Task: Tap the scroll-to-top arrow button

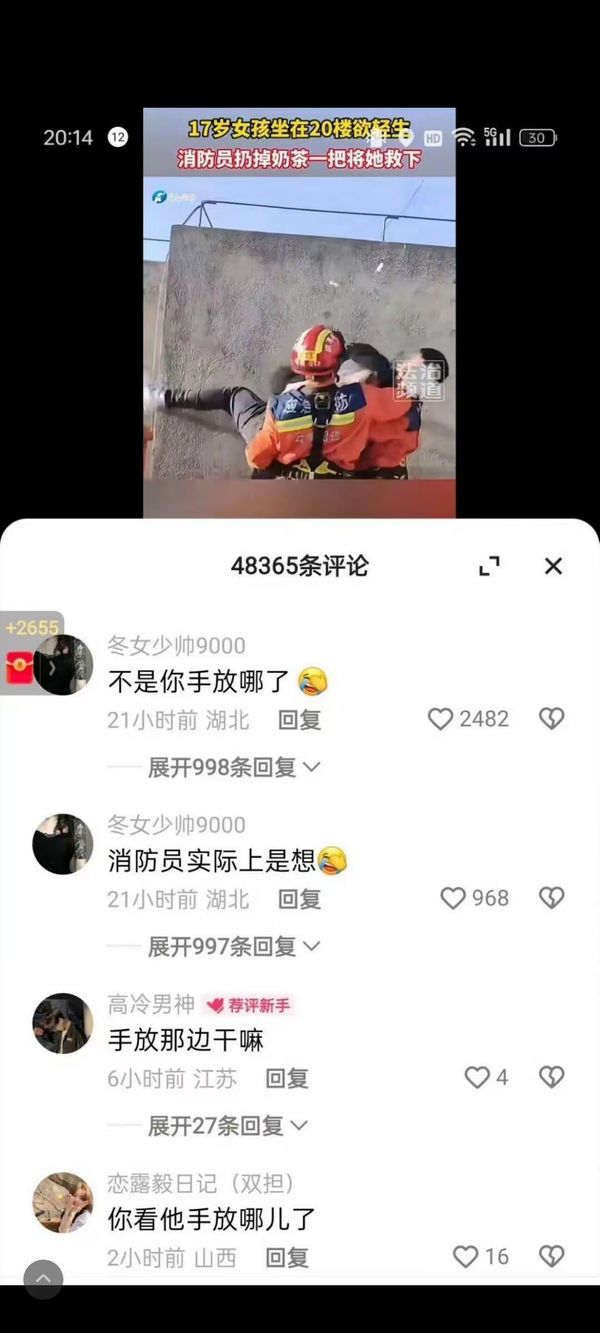Action: point(43,1279)
